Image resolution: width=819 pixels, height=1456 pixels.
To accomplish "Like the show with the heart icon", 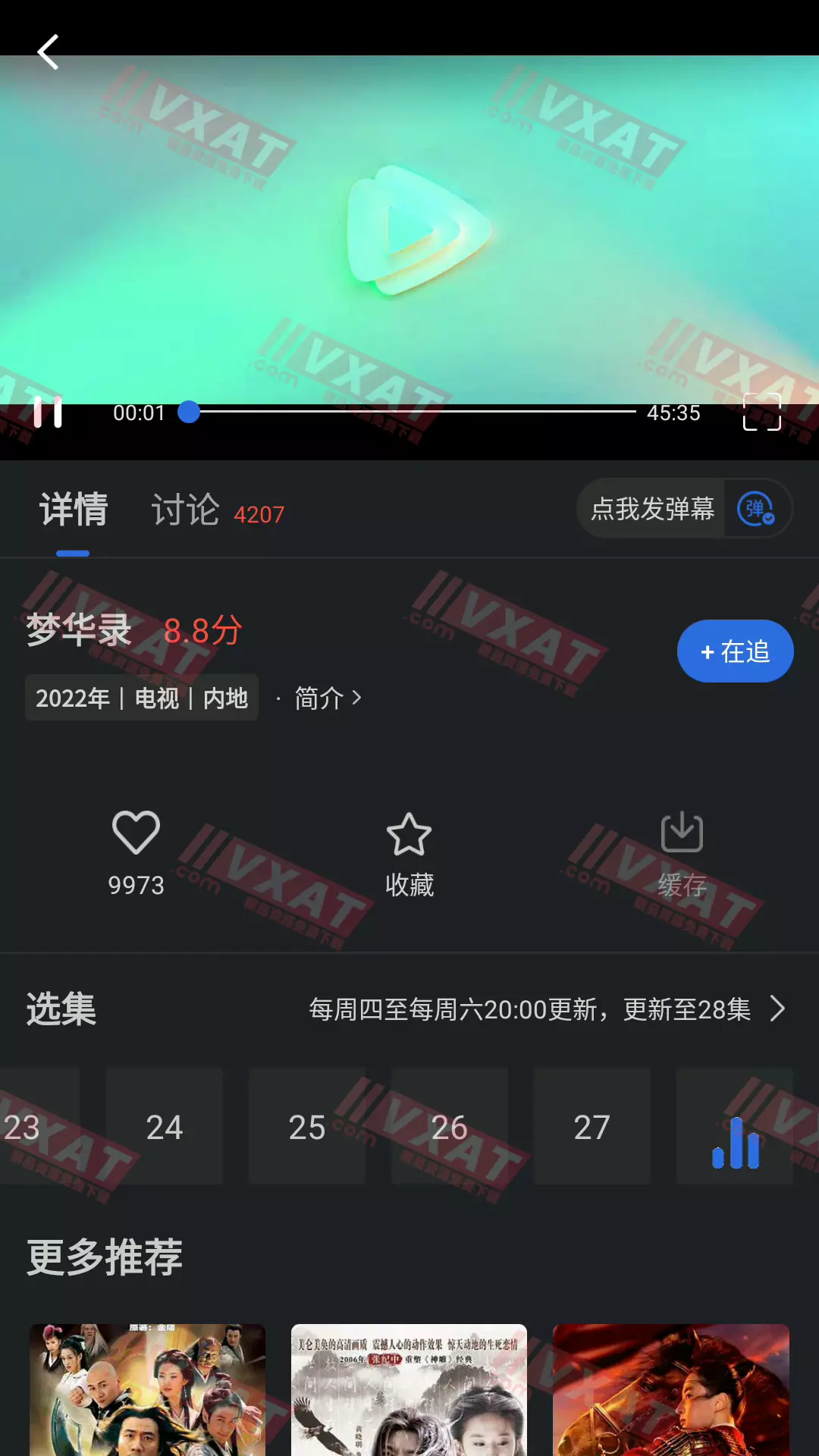I will coord(136,833).
